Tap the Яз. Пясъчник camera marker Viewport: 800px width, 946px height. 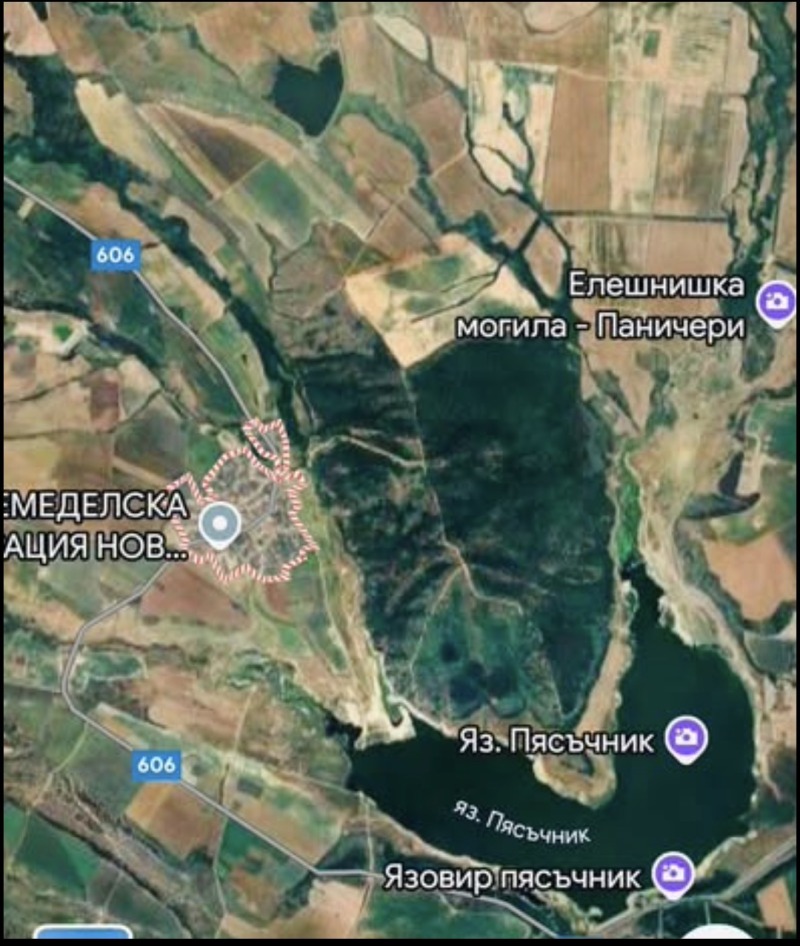click(685, 740)
